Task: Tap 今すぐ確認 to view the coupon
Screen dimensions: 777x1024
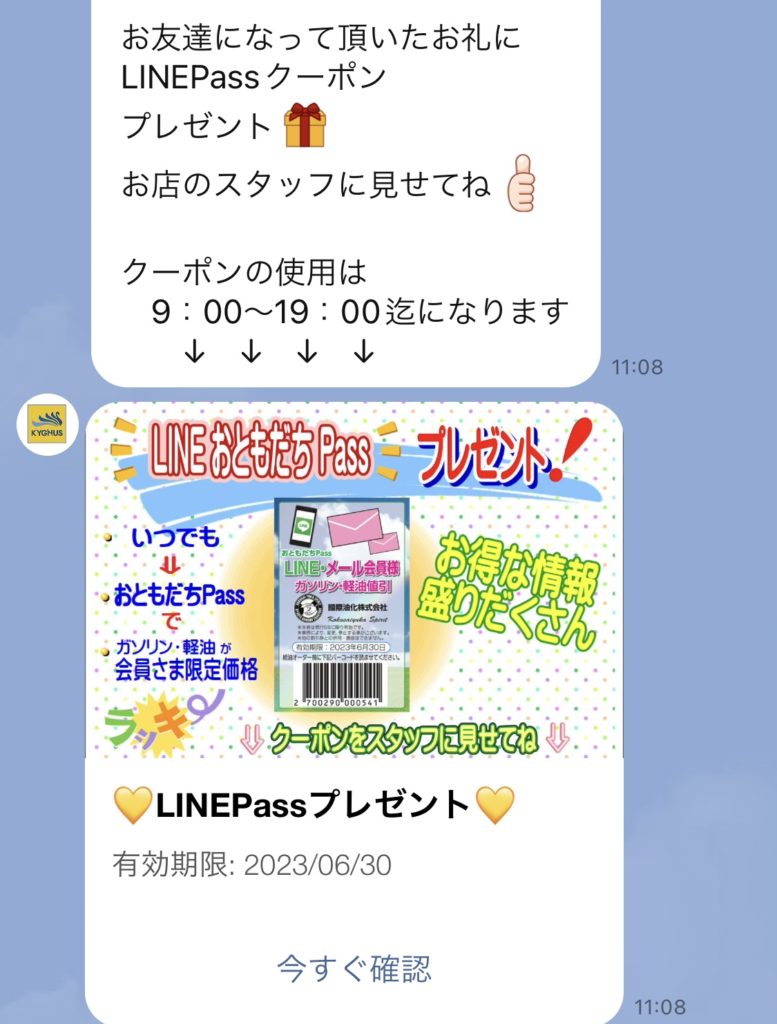Action: (354, 968)
